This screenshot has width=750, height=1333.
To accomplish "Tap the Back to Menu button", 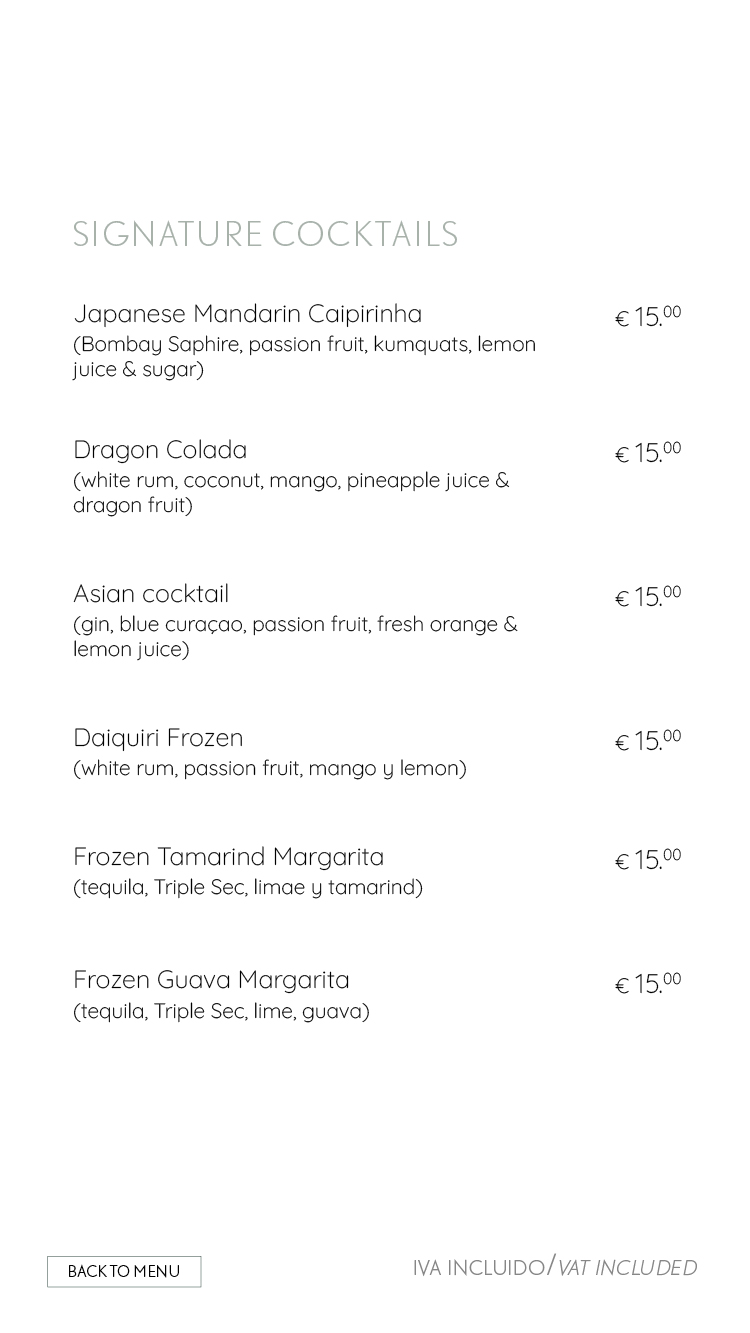I will 124,1271.
